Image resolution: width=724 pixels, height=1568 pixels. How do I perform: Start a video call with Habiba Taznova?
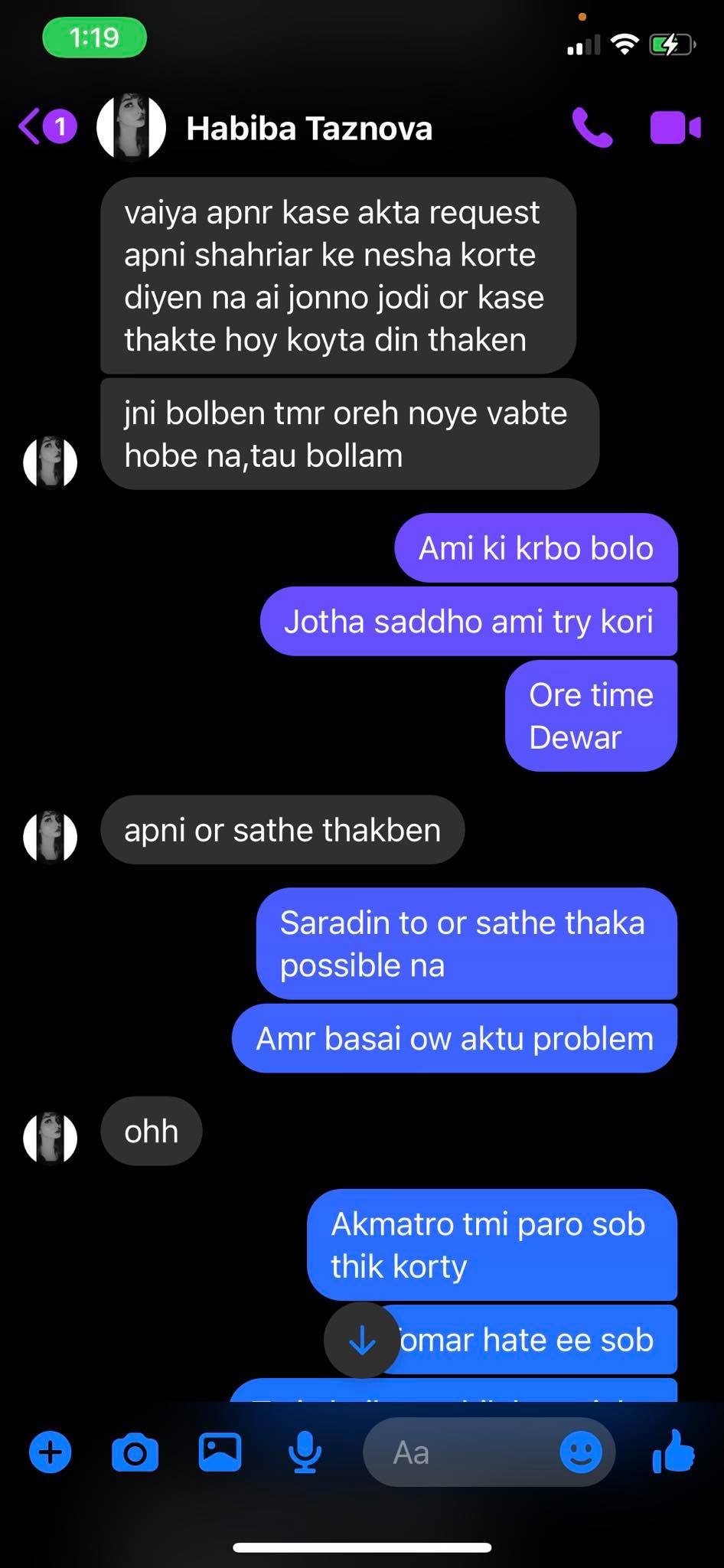pyautogui.click(x=675, y=128)
